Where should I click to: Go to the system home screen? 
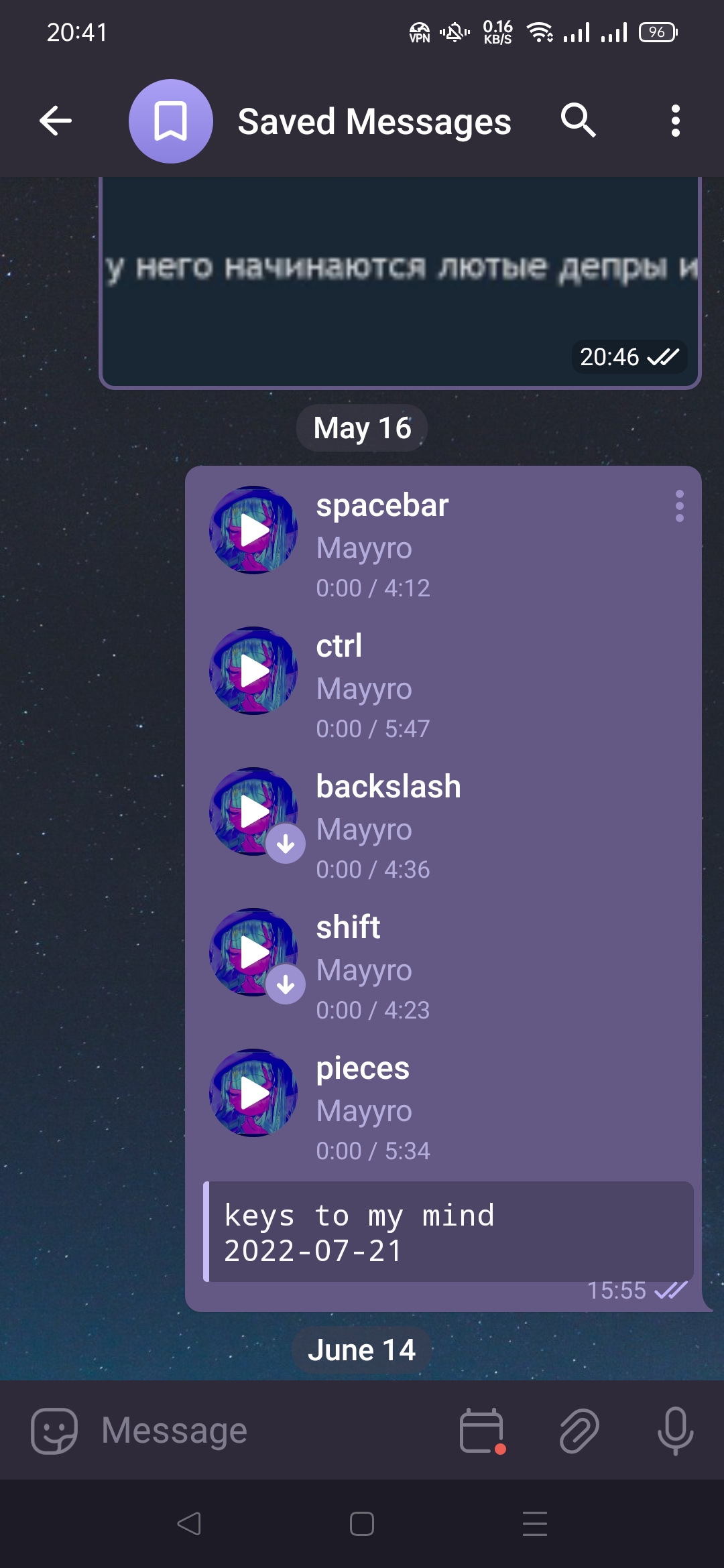pos(362,1524)
